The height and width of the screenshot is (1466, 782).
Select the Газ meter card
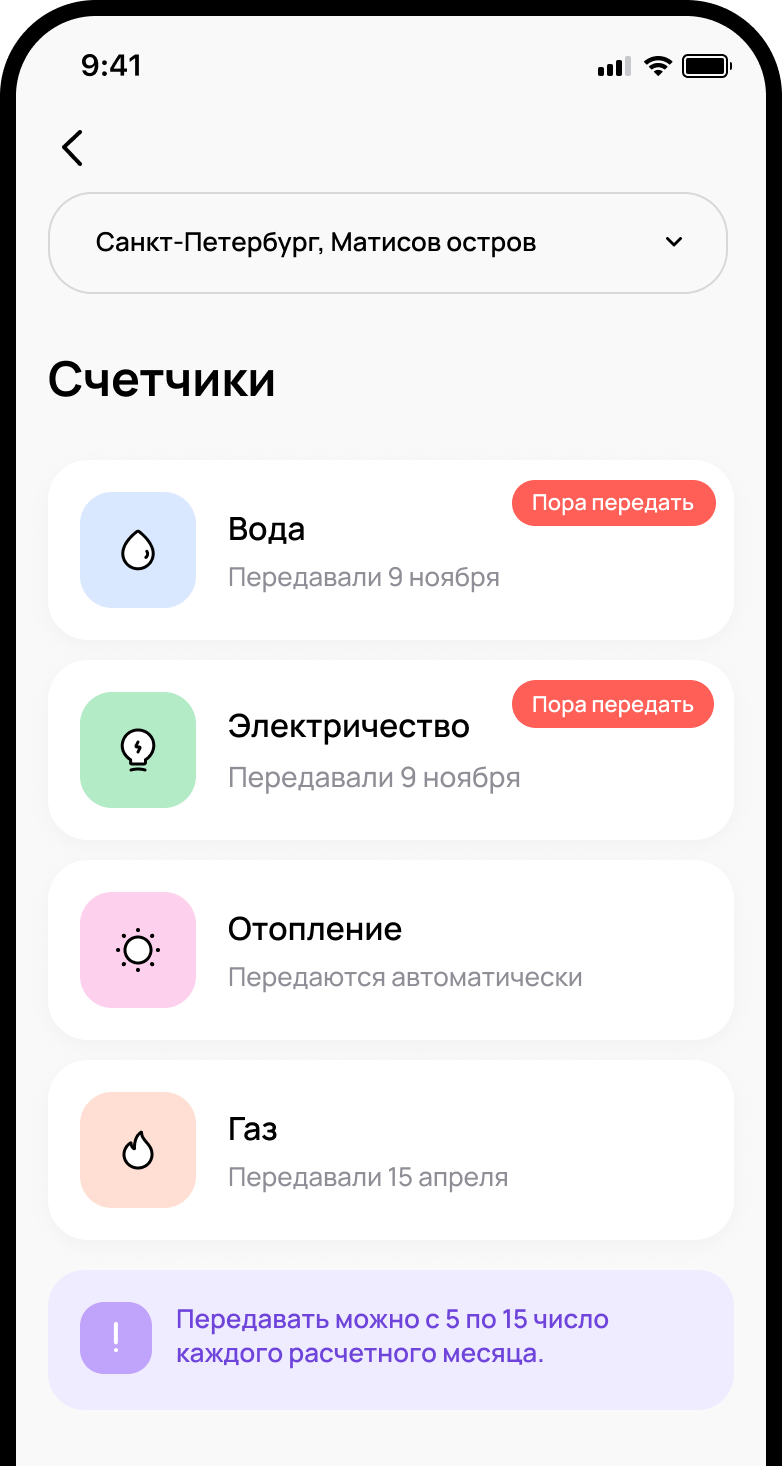pyautogui.click(x=390, y=1150)
